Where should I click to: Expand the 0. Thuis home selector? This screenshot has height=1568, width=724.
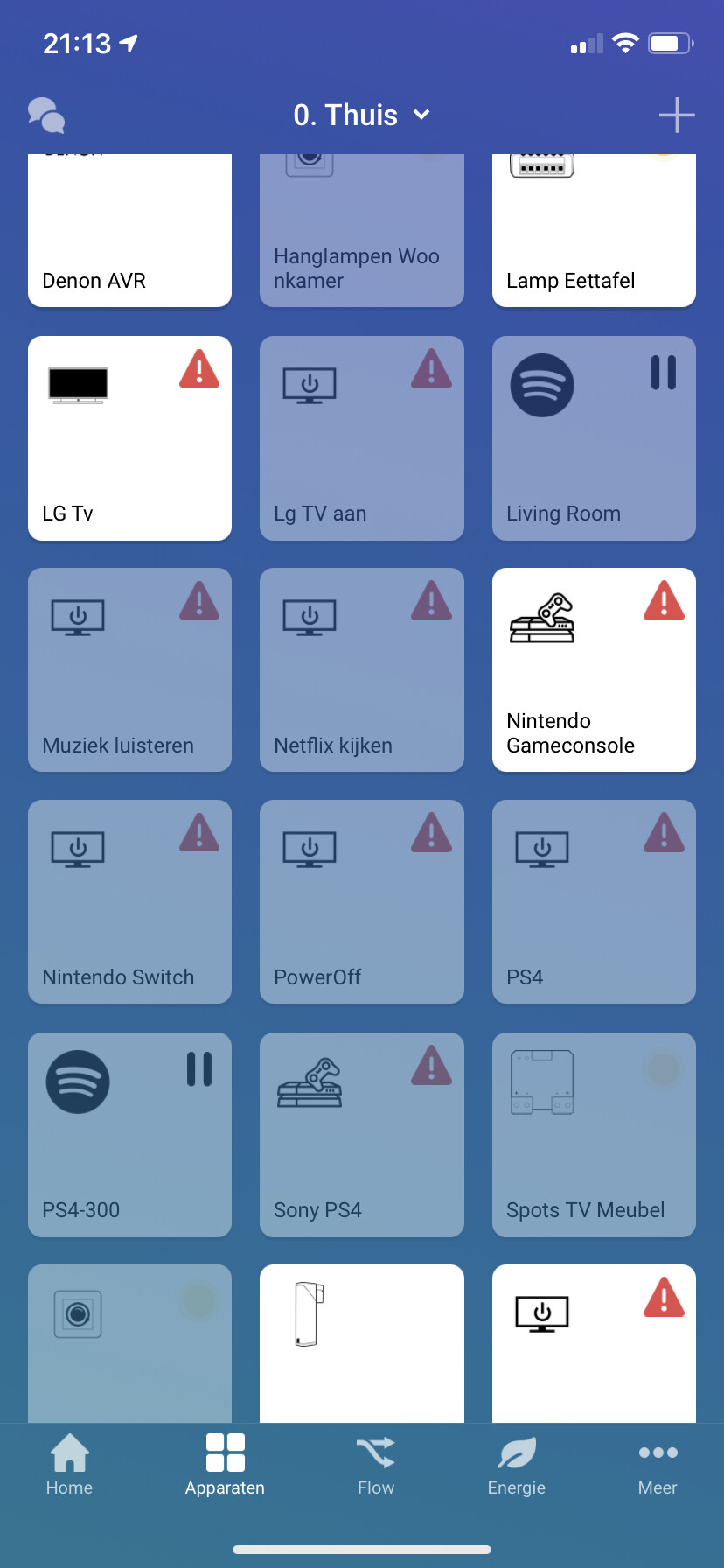coord(361,115)
